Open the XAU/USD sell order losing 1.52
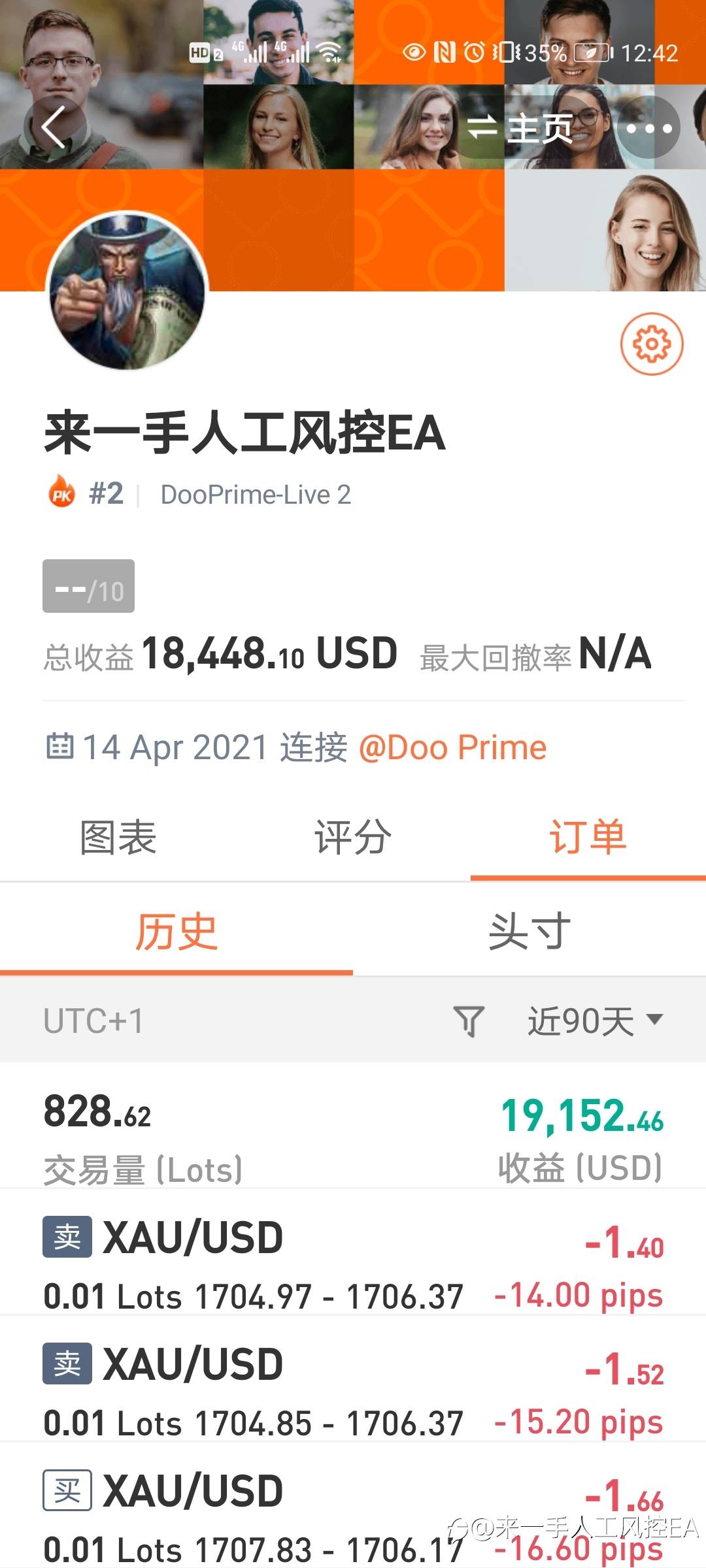Screen dimensions: 706x1568 pos(353,1379)
